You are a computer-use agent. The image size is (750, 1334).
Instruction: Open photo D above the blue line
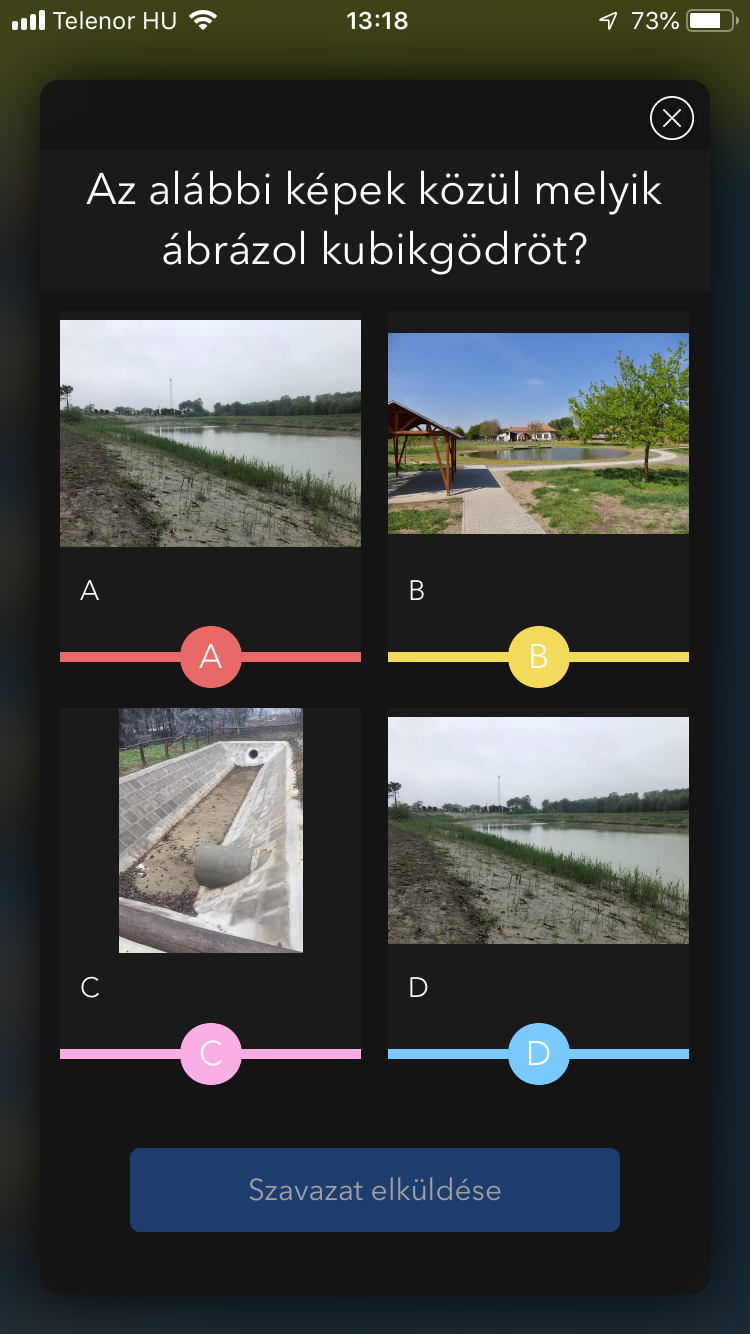[x=538, y=830]
